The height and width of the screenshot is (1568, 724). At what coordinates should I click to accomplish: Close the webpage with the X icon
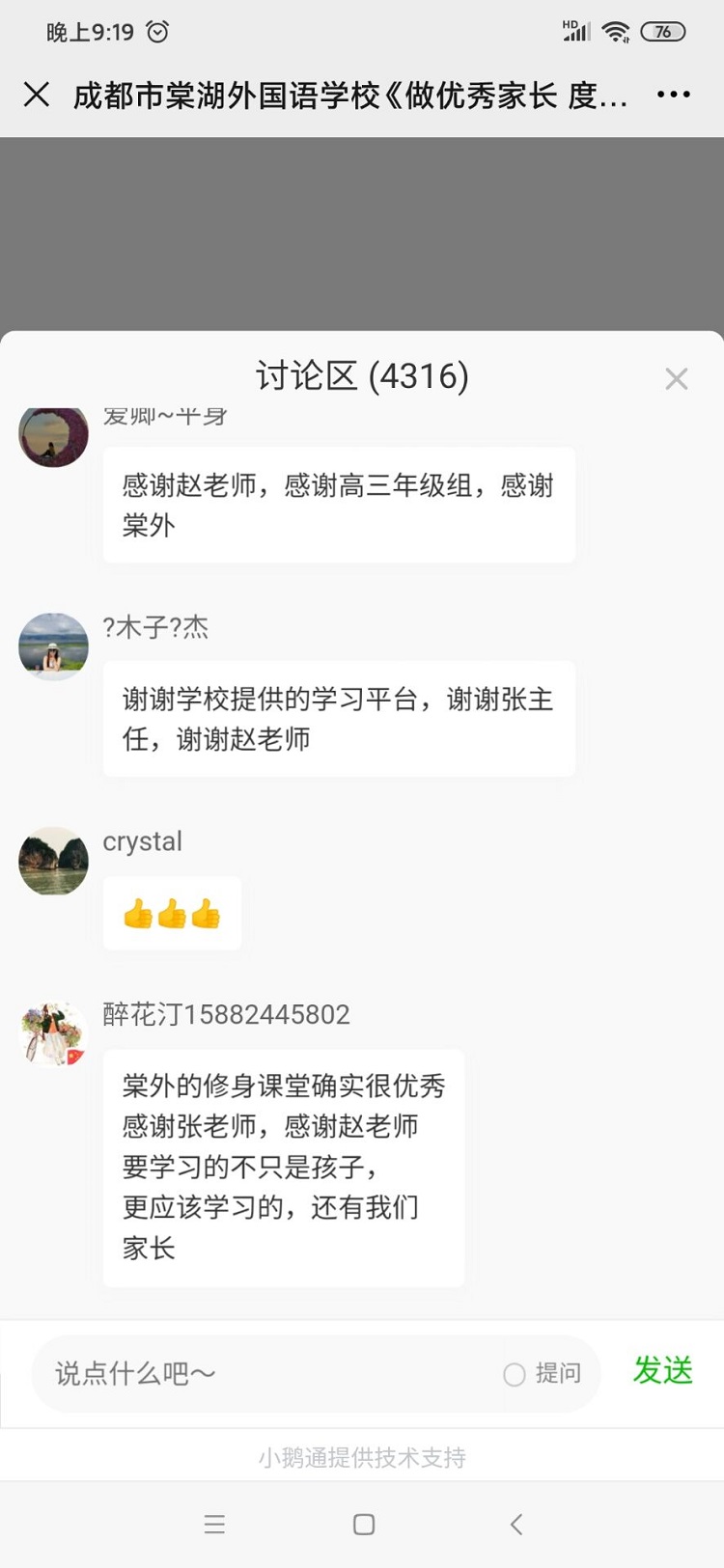pos(37,95)
